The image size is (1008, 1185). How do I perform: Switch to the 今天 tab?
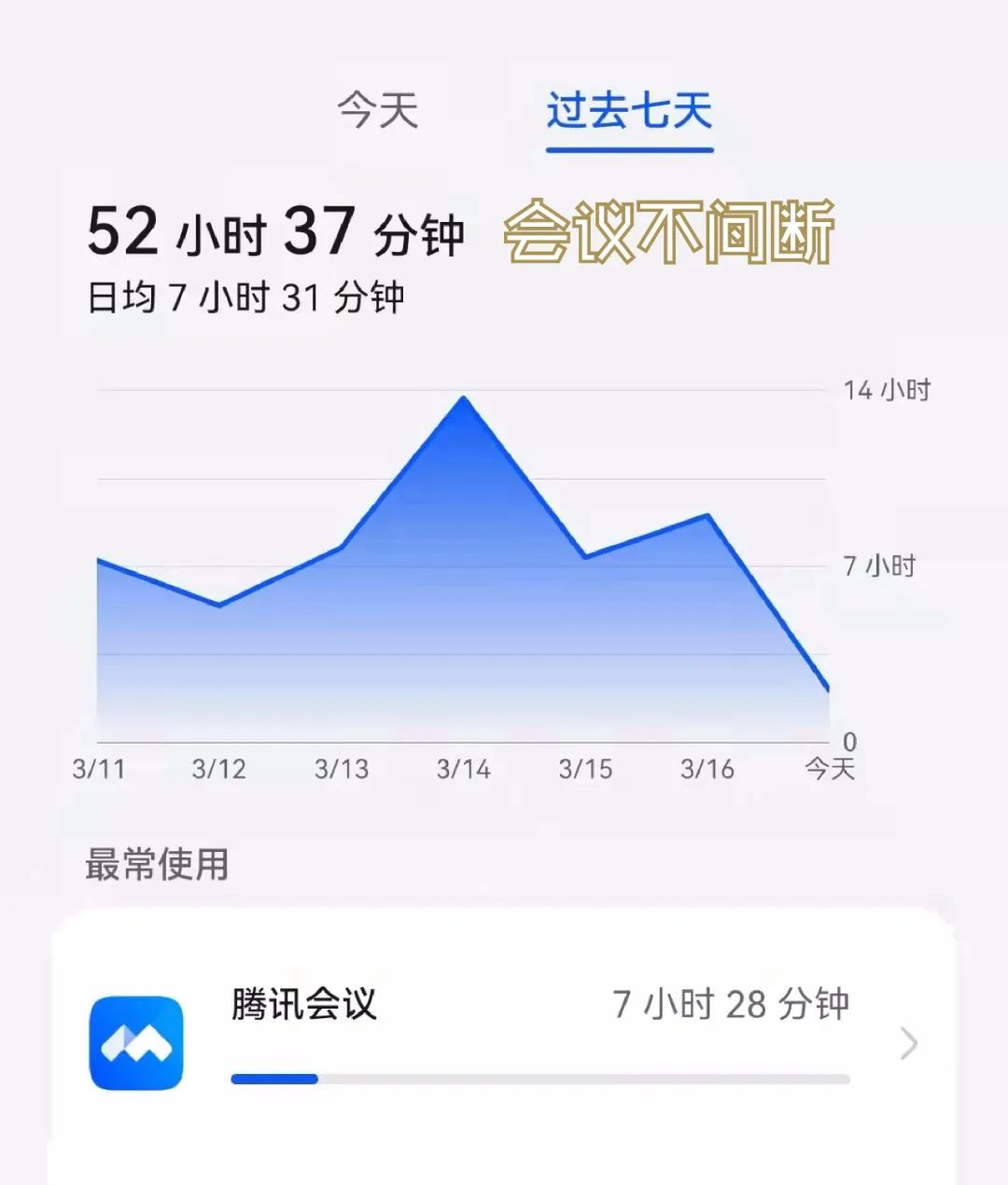[x=377, y=111]
